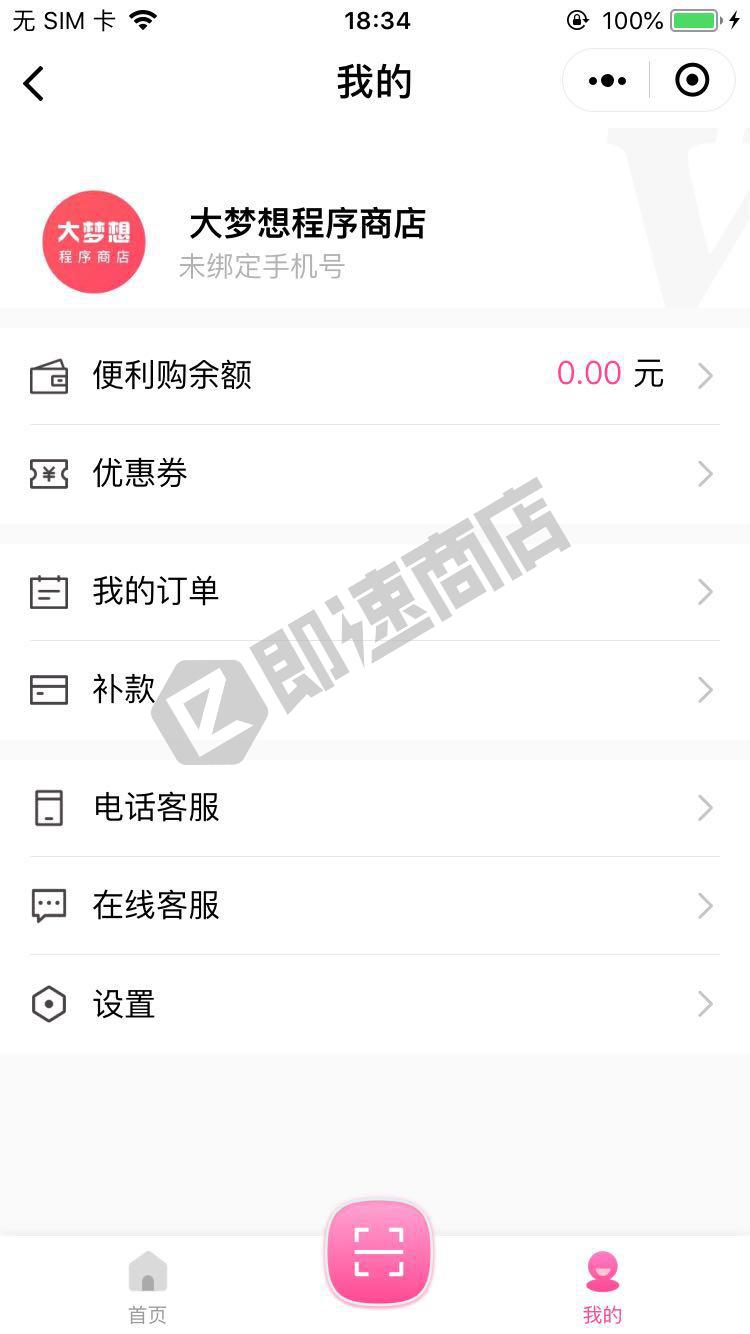Tap the 大梦想 profile avatar
This screenshot has height=1334, width=750.
point(94,242)
